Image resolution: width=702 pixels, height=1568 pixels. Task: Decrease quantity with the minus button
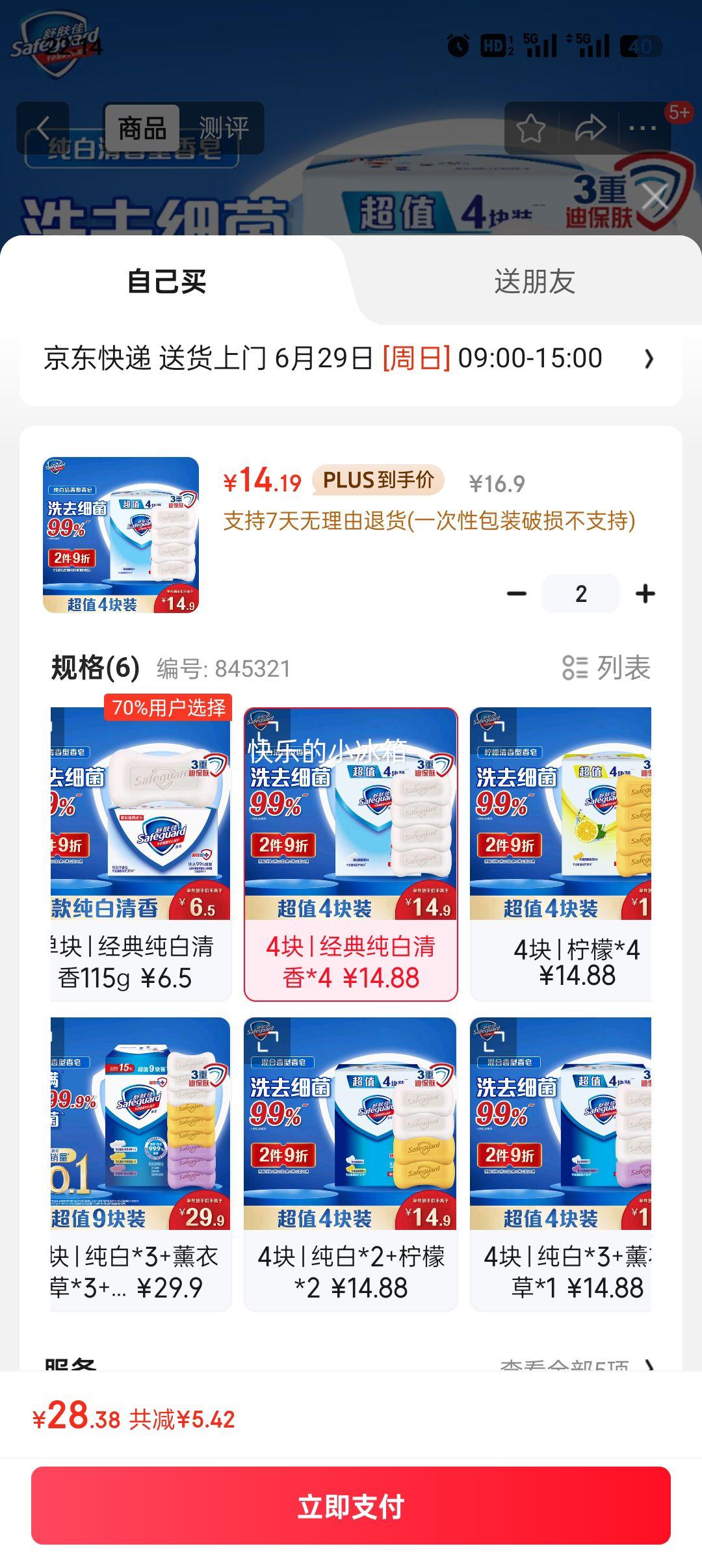(517, 594)
